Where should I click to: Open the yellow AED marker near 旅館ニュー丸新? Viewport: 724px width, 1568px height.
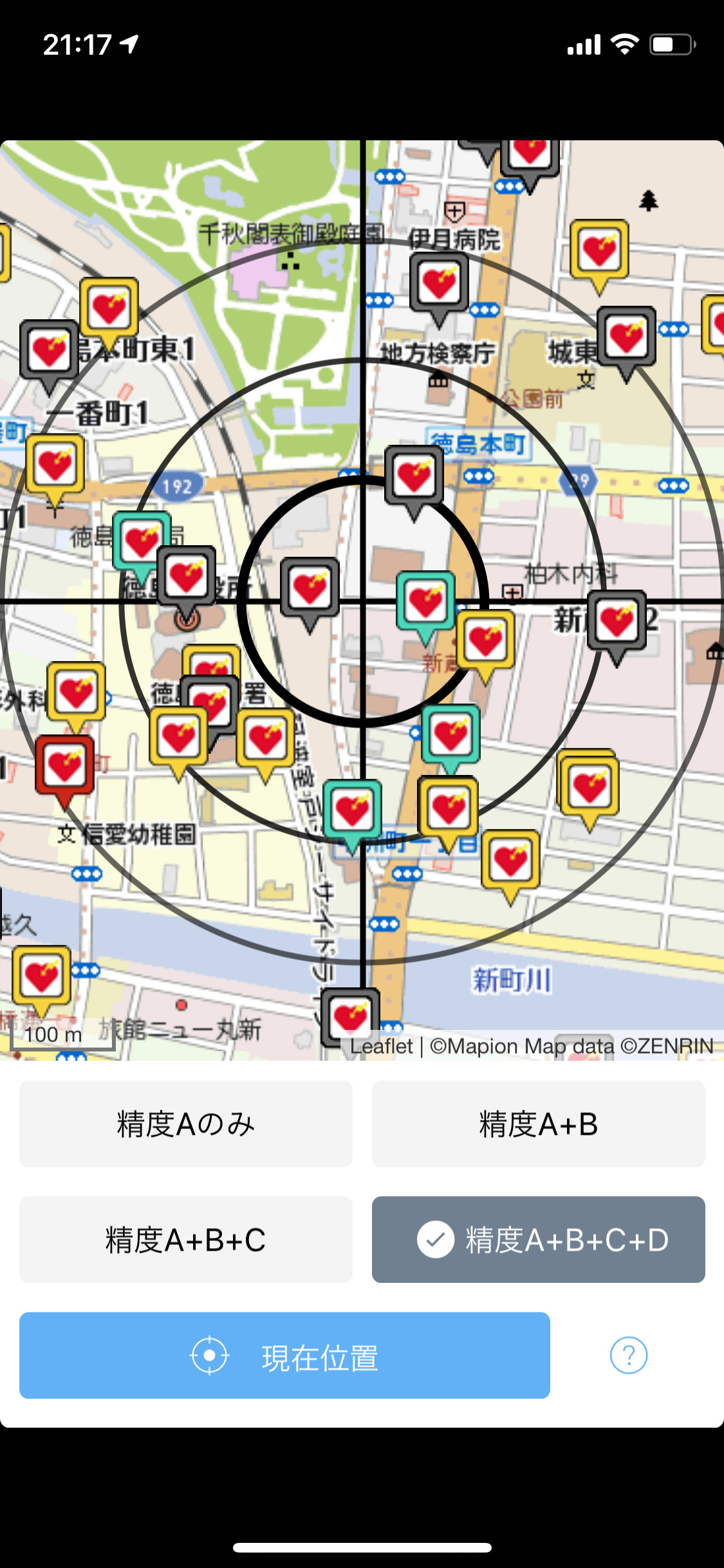click(x=42, y=977)
